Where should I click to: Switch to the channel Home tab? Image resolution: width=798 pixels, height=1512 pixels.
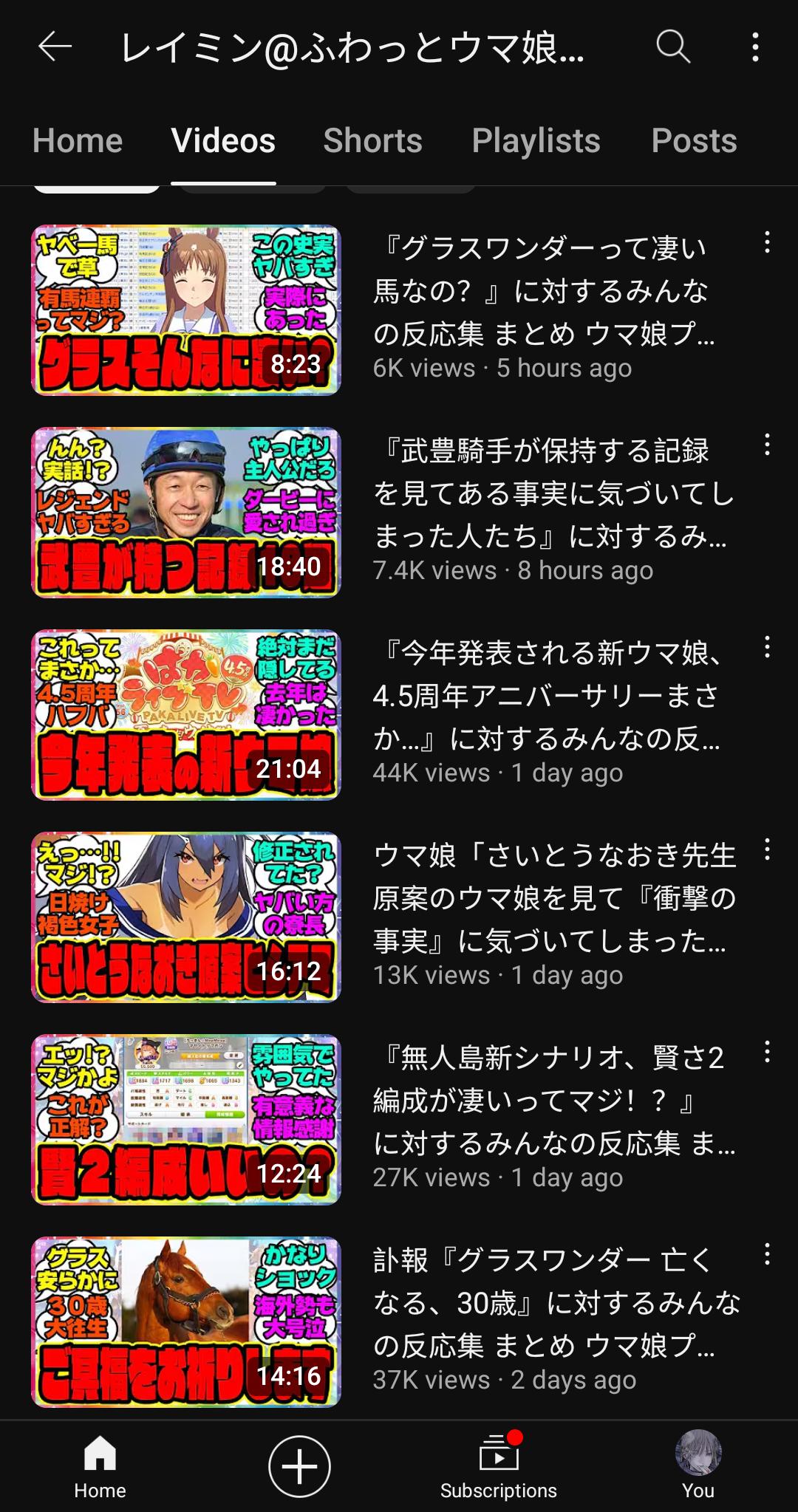78,140
